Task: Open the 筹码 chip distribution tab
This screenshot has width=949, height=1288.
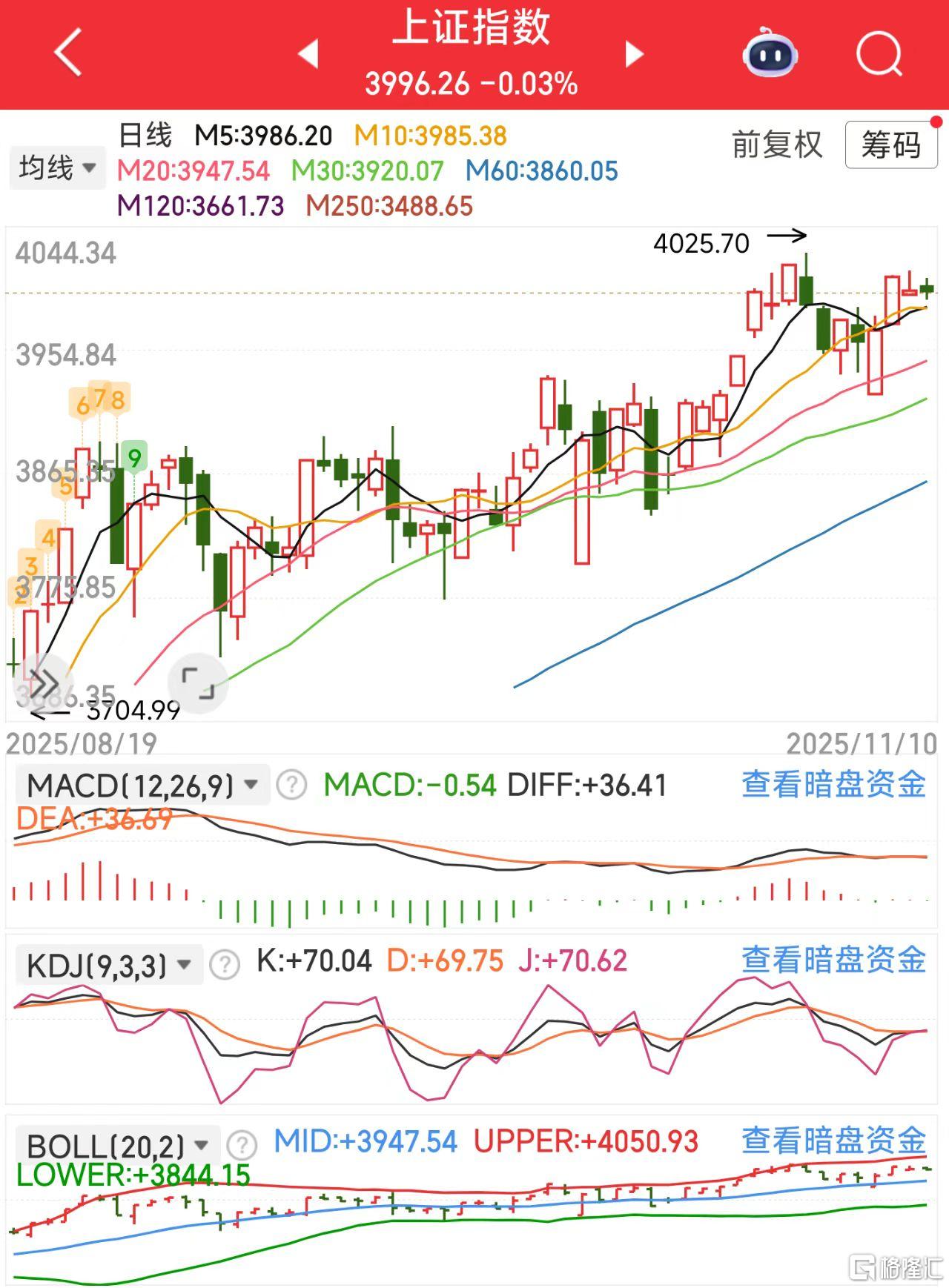Action: [892, 145]
